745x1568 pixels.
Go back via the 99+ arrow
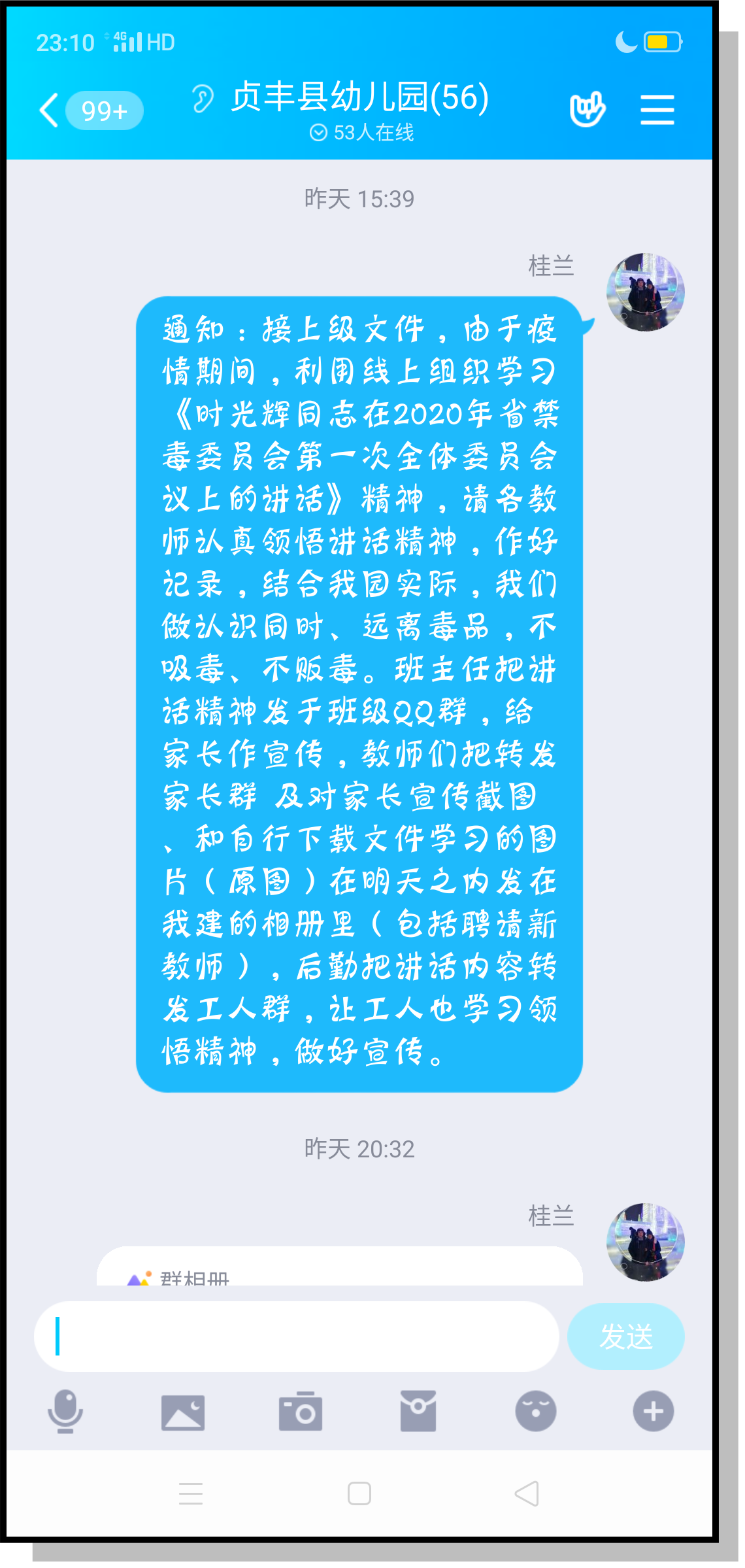tap(90, 111)
